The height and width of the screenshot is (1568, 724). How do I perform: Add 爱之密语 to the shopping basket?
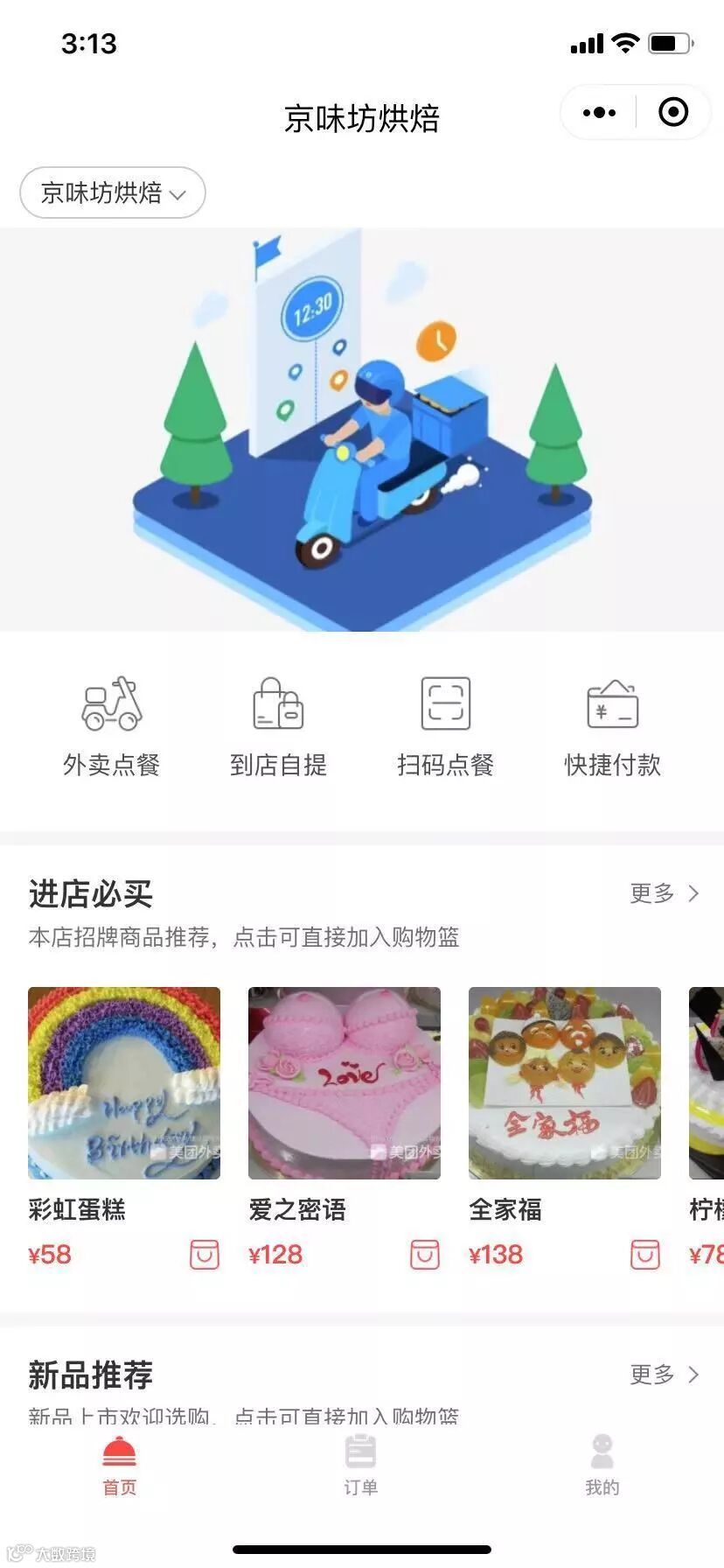coord(425,1254)
